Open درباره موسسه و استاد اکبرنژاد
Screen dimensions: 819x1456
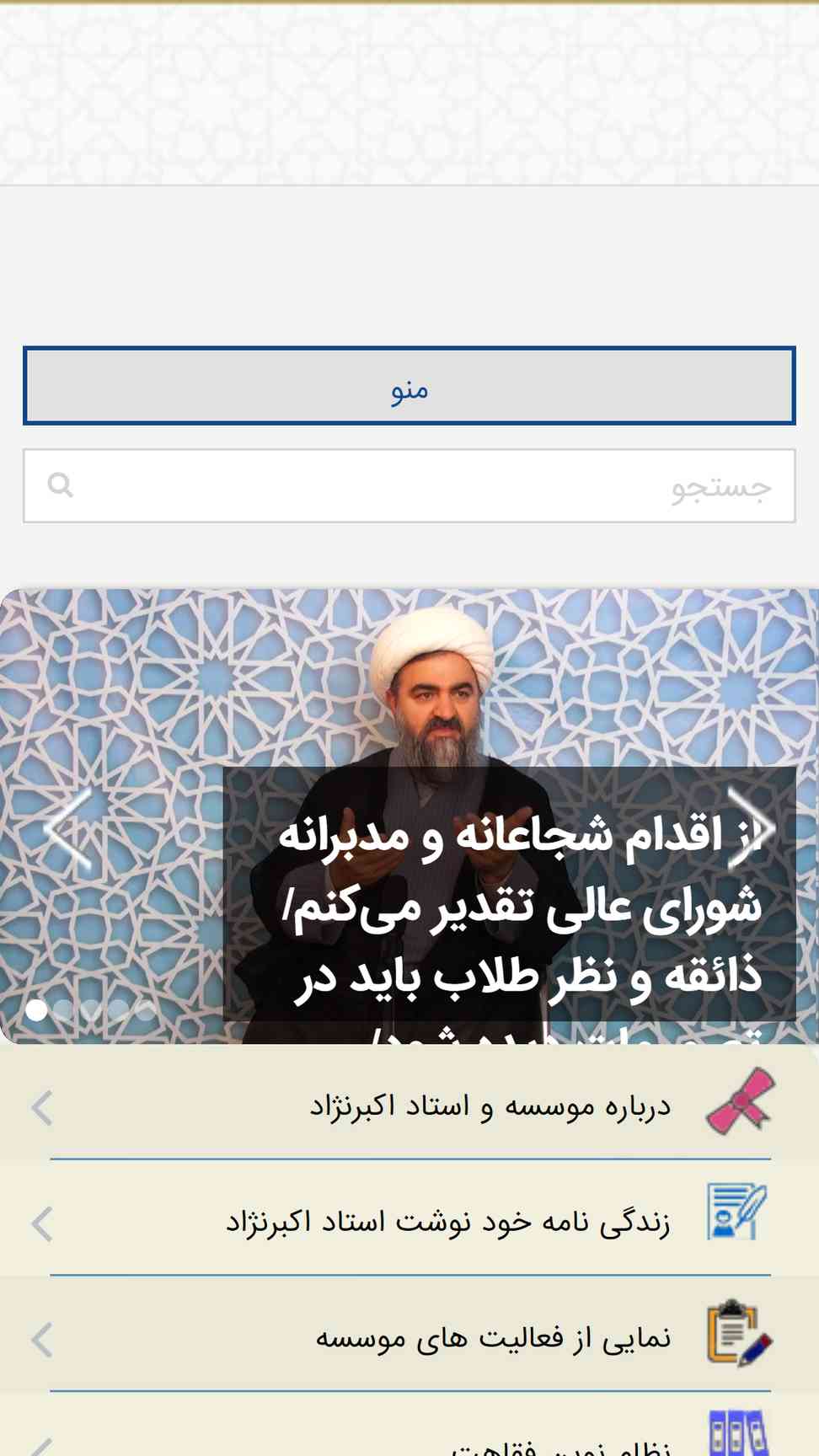coord(409,1105)
